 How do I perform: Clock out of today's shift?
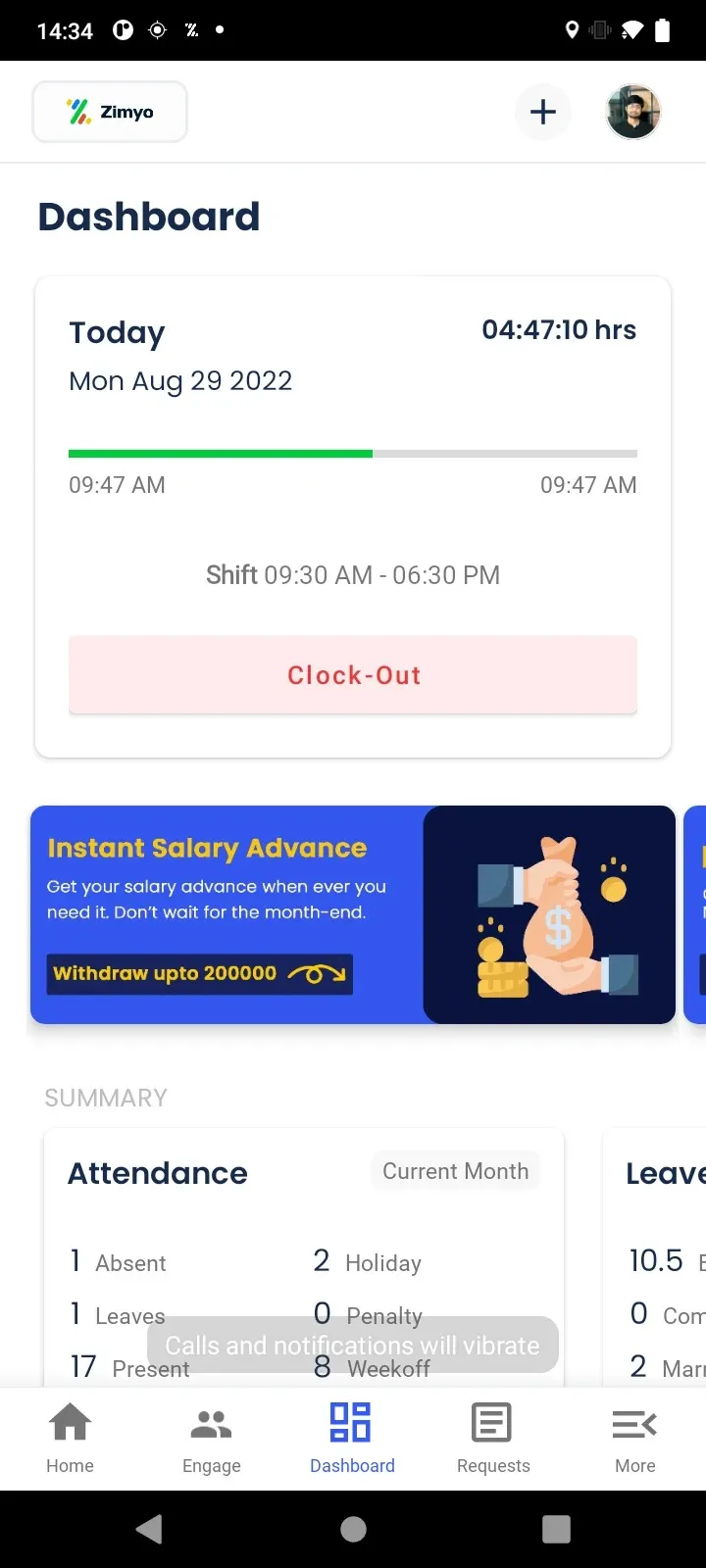click(353, 675)
